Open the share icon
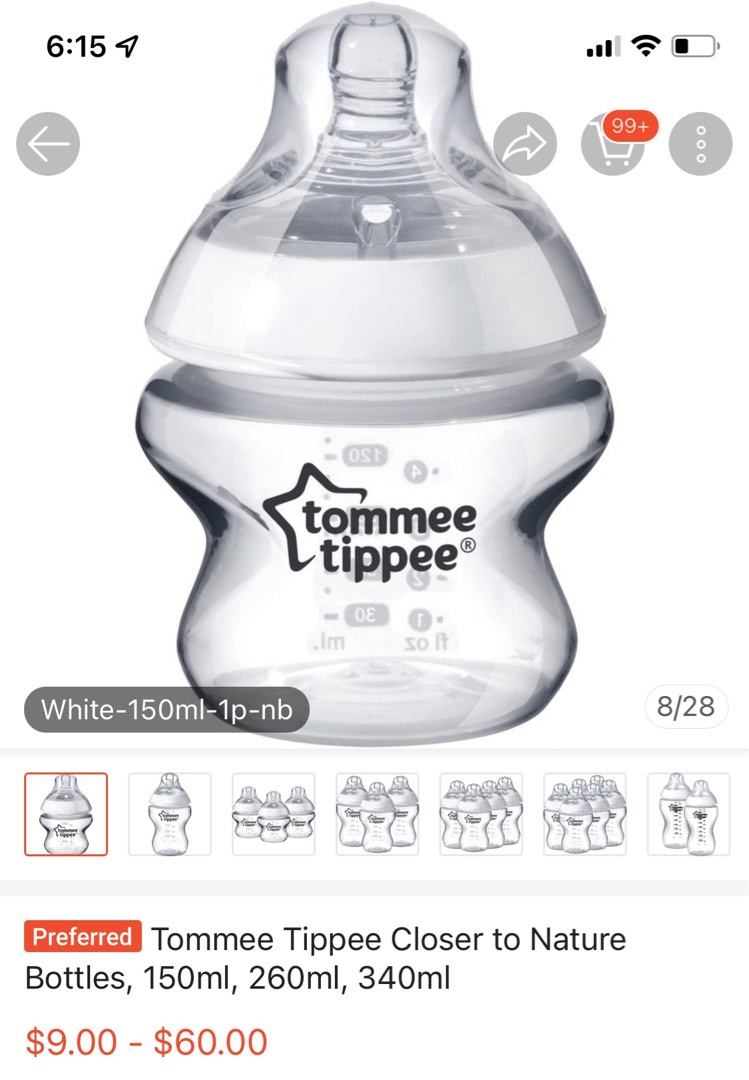 [x=527, y=143]
